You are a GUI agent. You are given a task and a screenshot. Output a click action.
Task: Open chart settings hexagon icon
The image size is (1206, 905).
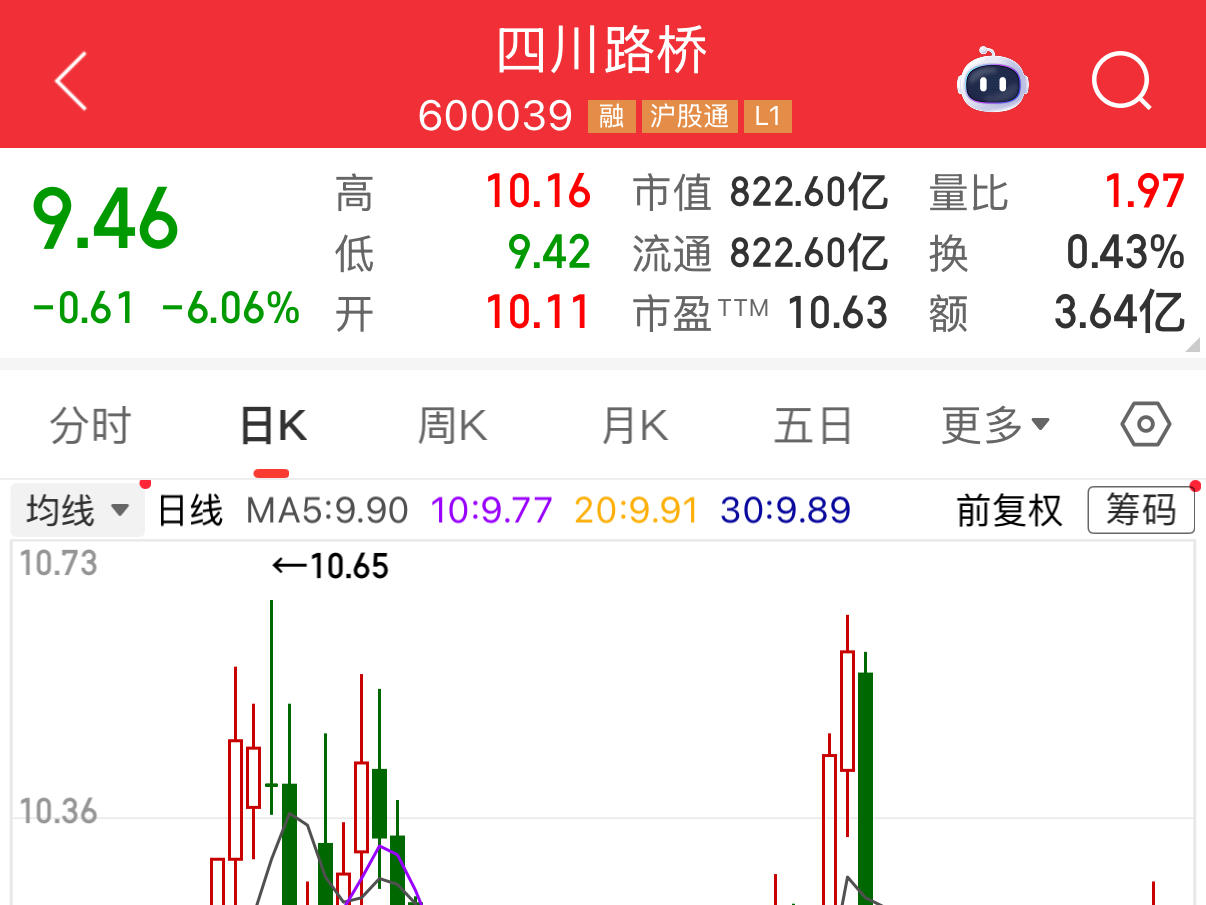click(x=1145, y=426)
